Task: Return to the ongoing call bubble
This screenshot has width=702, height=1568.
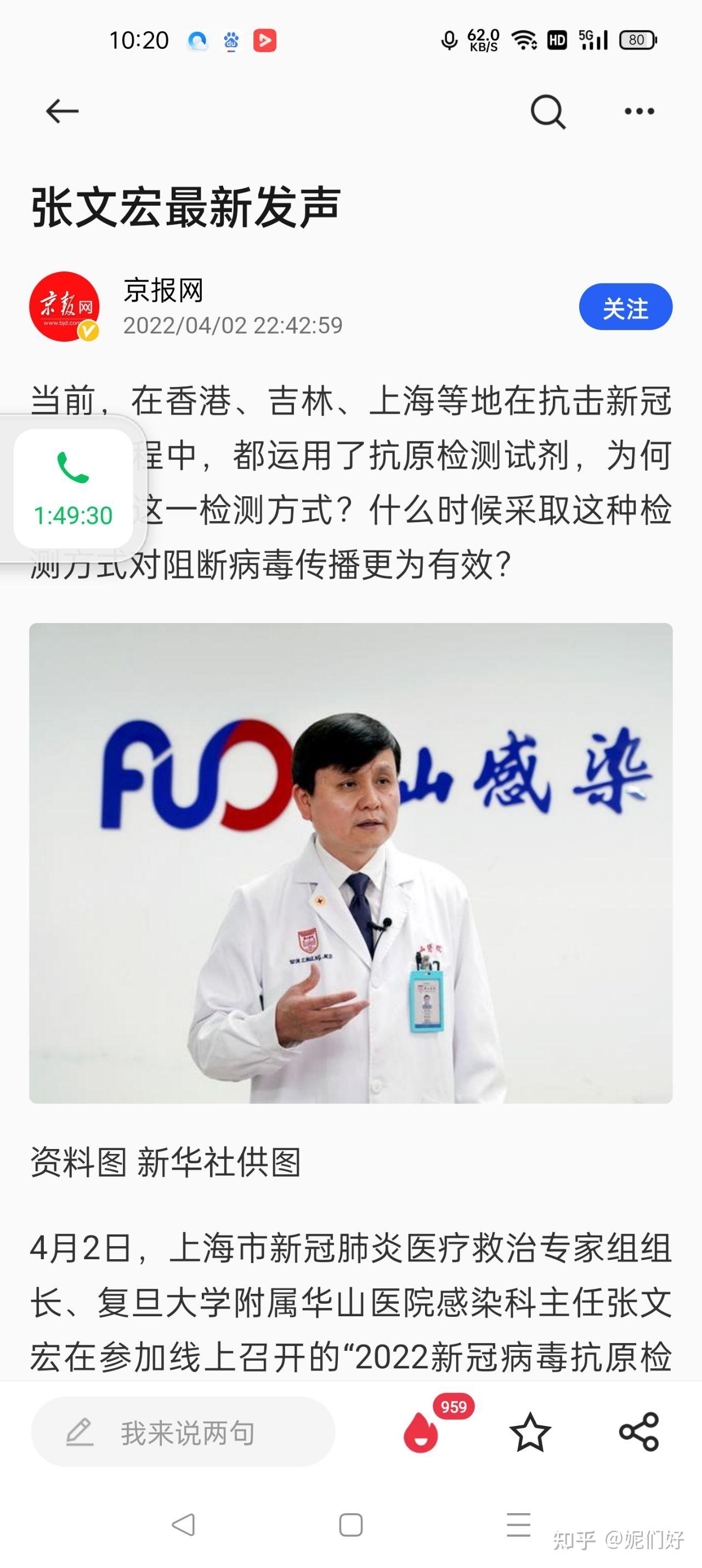Action: (73, 489)
